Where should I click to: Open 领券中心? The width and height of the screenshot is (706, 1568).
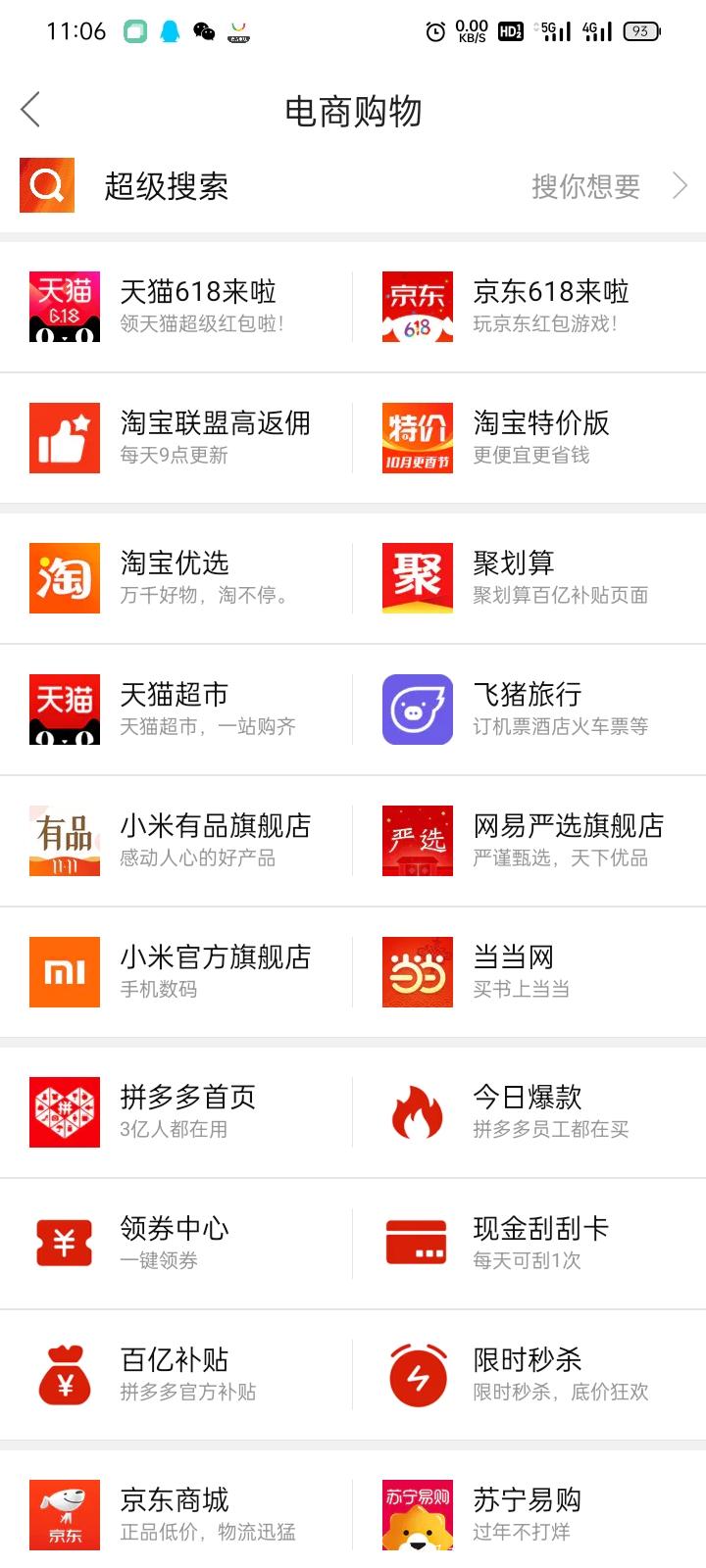[176, 1244]
